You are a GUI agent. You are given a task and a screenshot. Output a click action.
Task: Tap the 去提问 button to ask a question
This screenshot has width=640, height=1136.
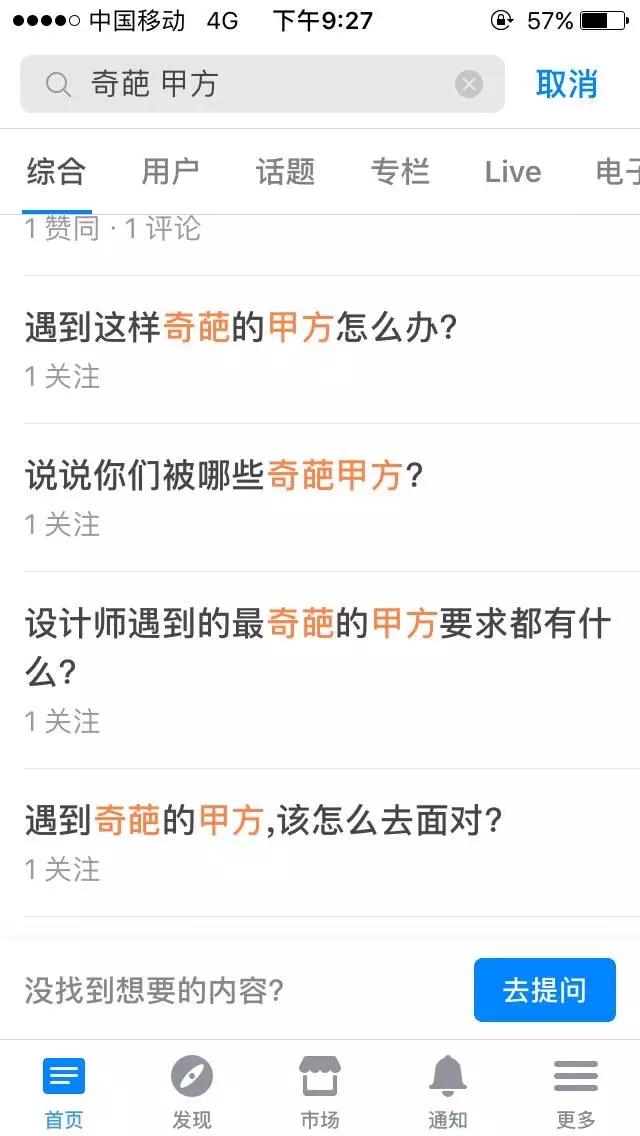[545, 990]
